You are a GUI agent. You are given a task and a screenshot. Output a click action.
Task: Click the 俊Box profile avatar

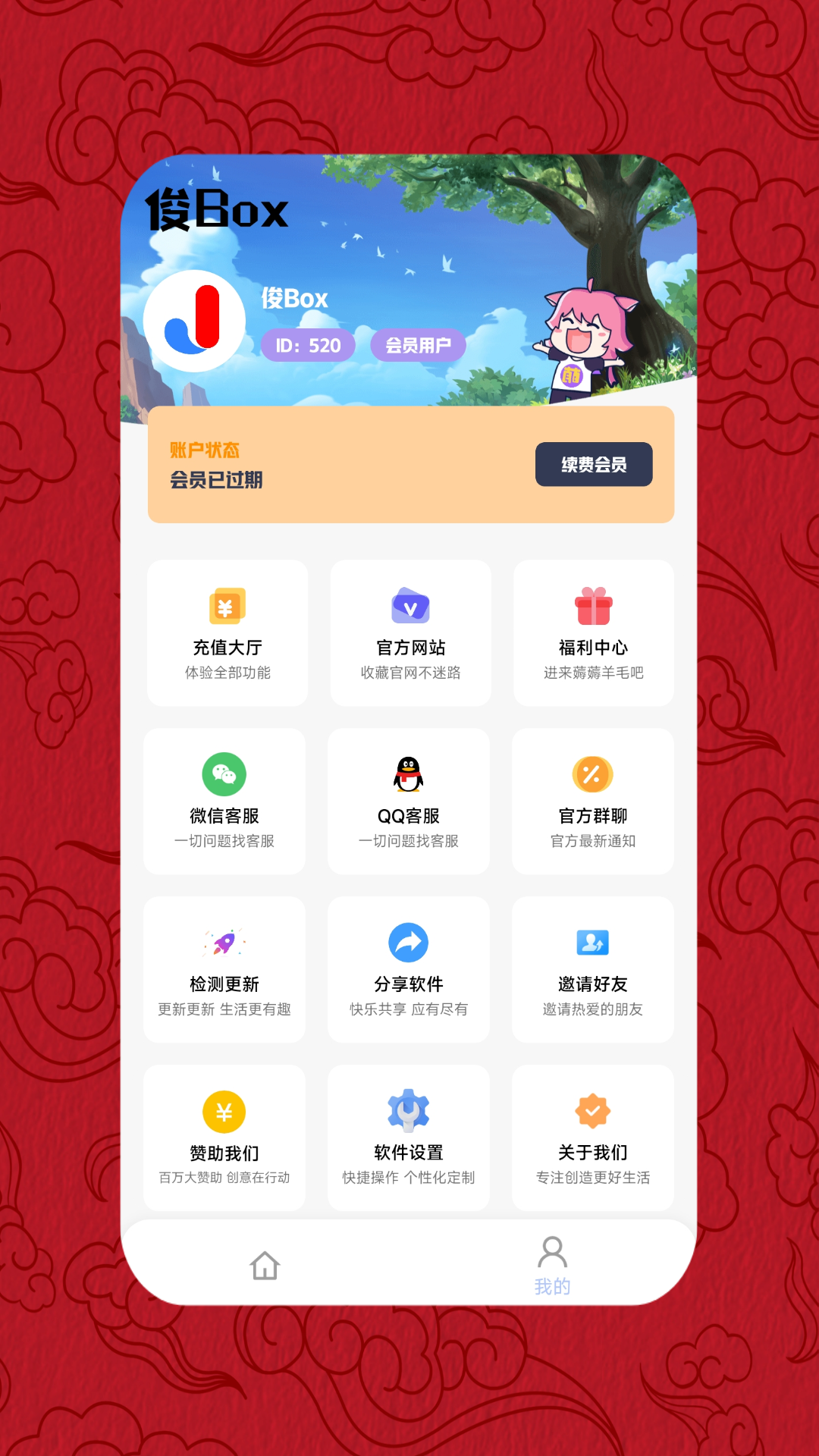(x=194, y=321)
